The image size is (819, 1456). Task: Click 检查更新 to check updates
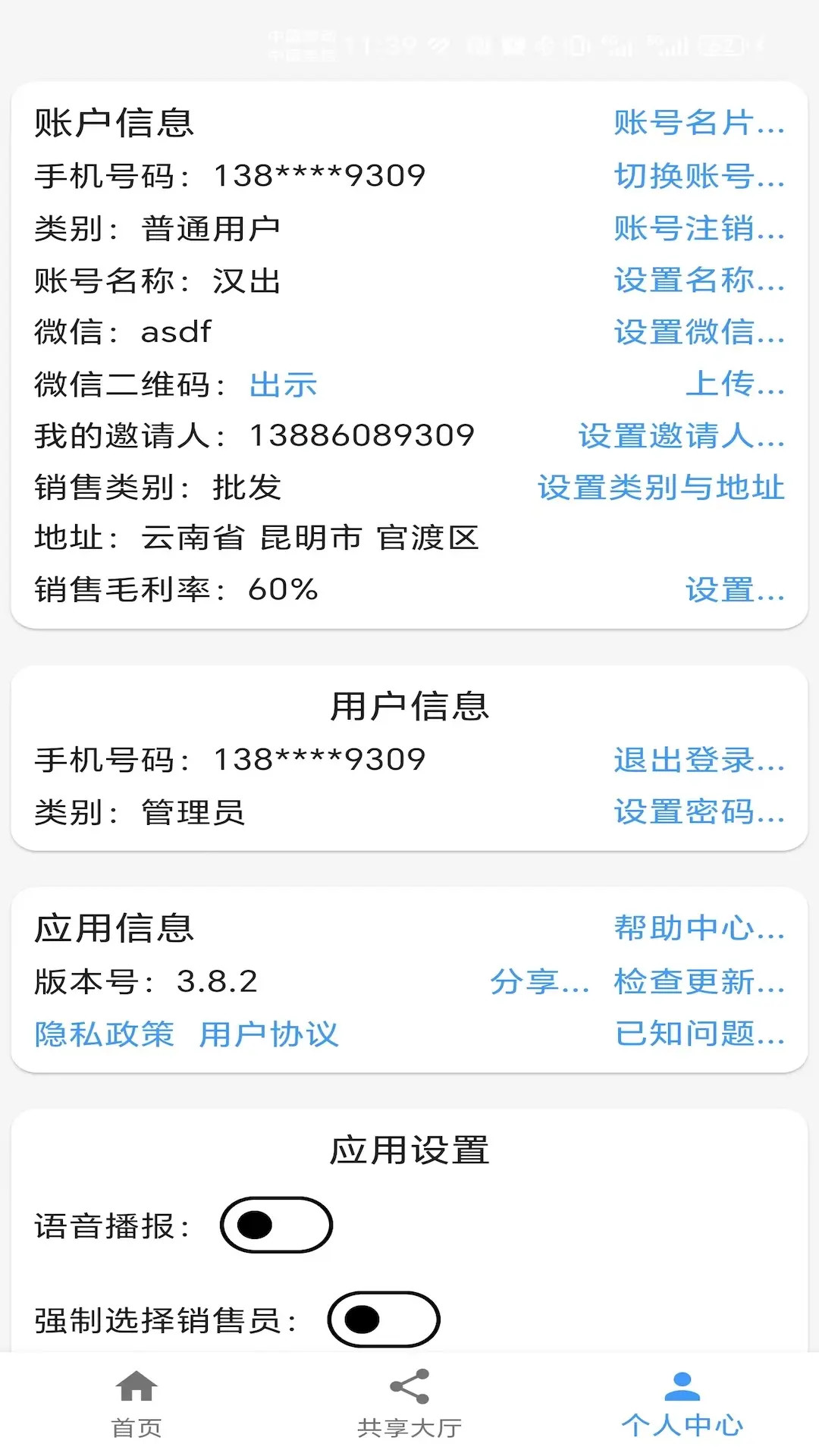tap(696, 981)
